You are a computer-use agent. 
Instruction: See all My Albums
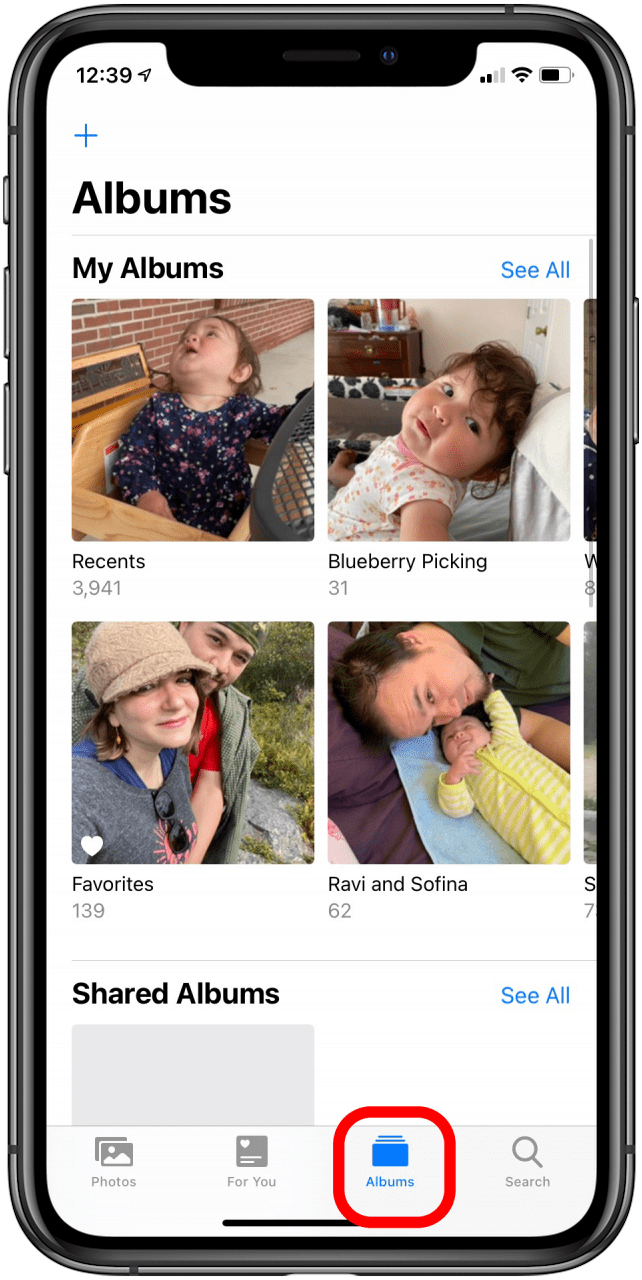coord(535,270)
